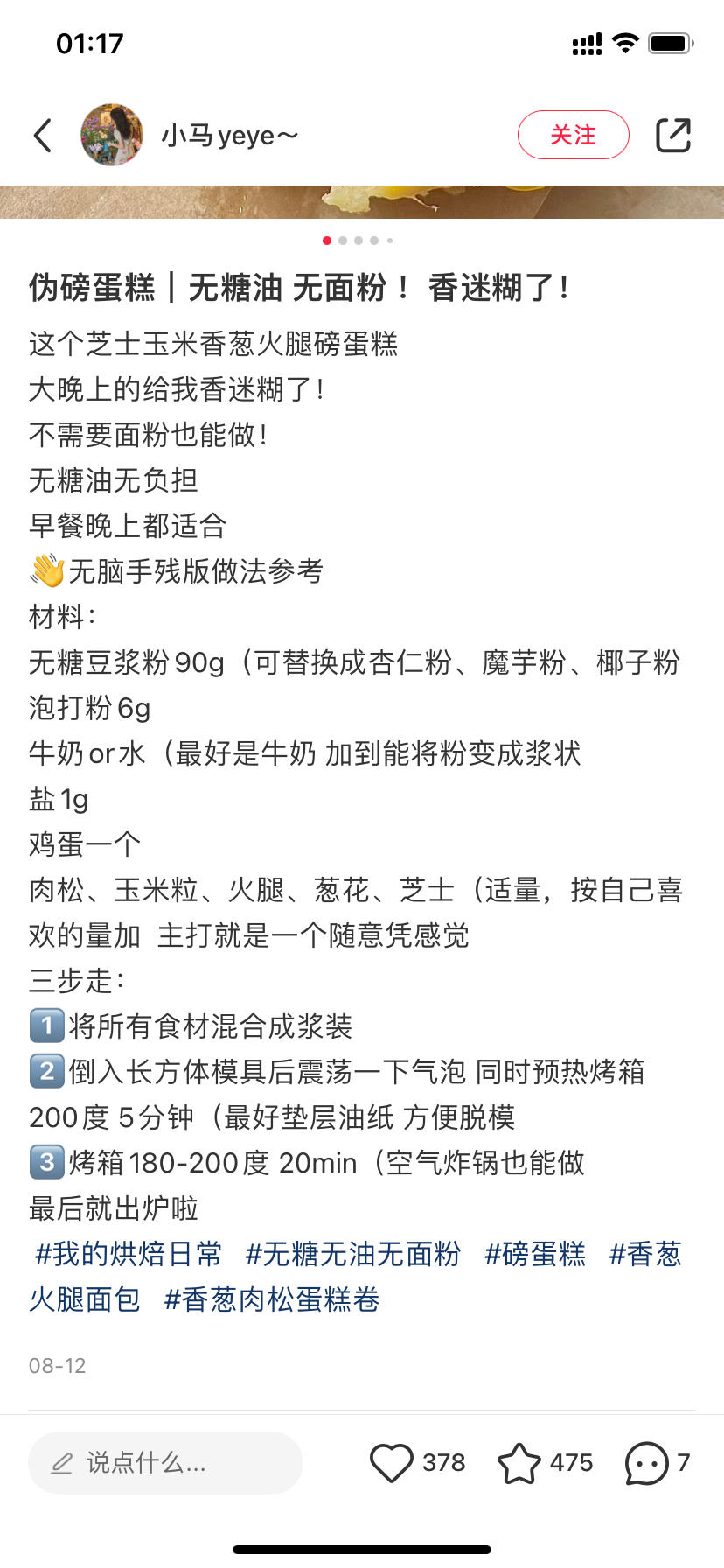This screenshot has width=724, height=1568.
Task: Go back using the back arrow
Action: tap(43, 136)
